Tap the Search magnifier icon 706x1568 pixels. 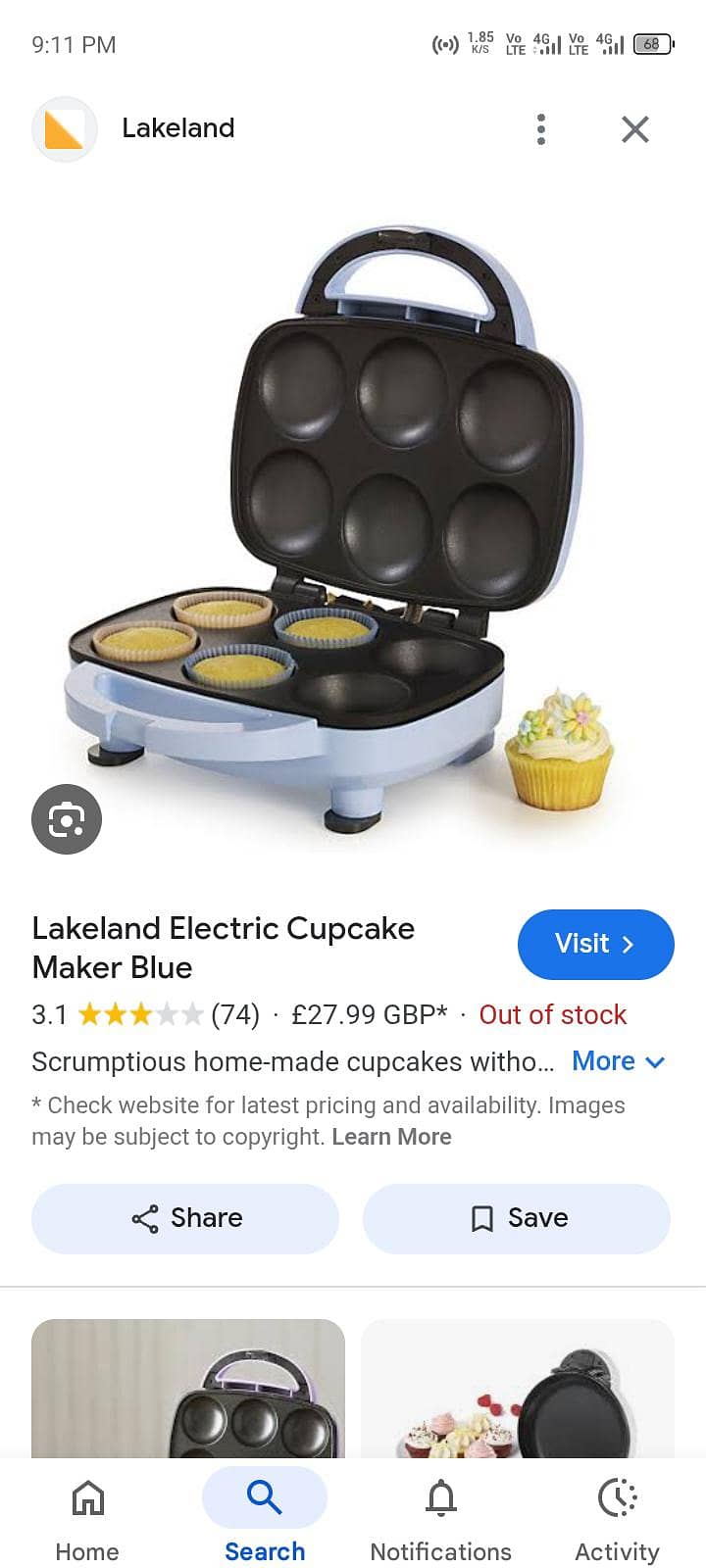click(263, 1496)
